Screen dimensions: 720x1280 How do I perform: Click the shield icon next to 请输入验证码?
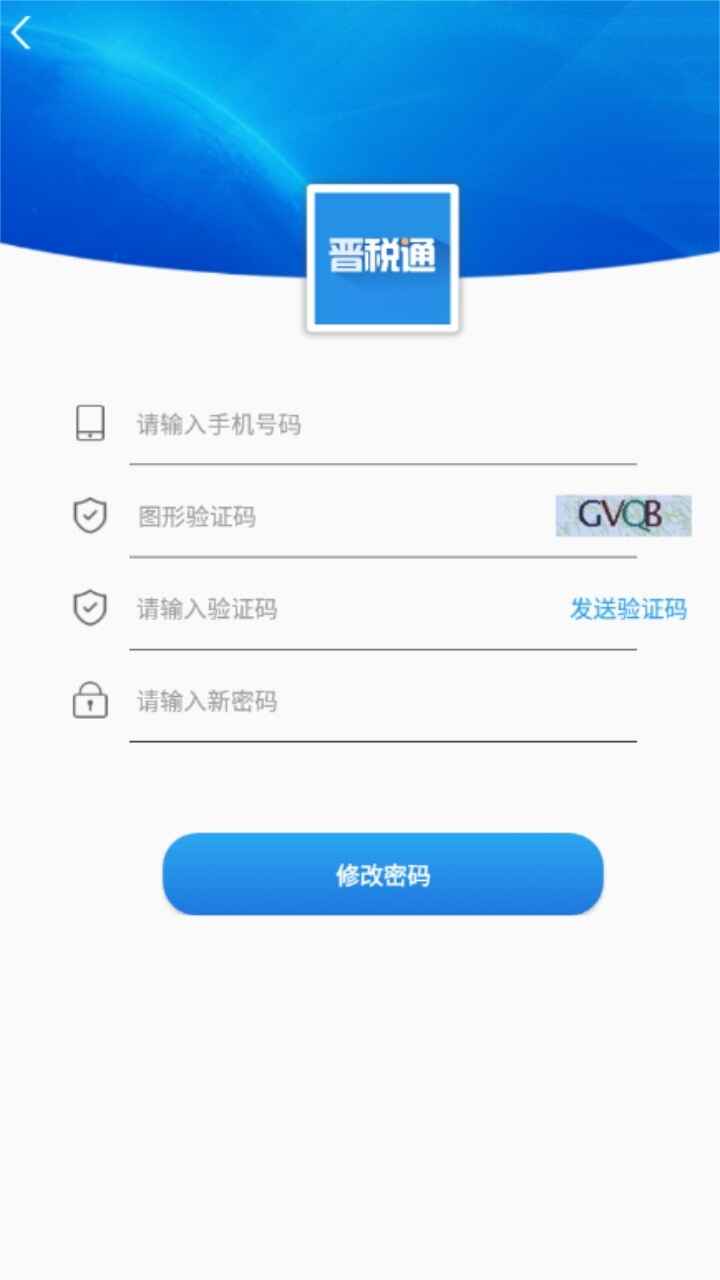(90, 606)
